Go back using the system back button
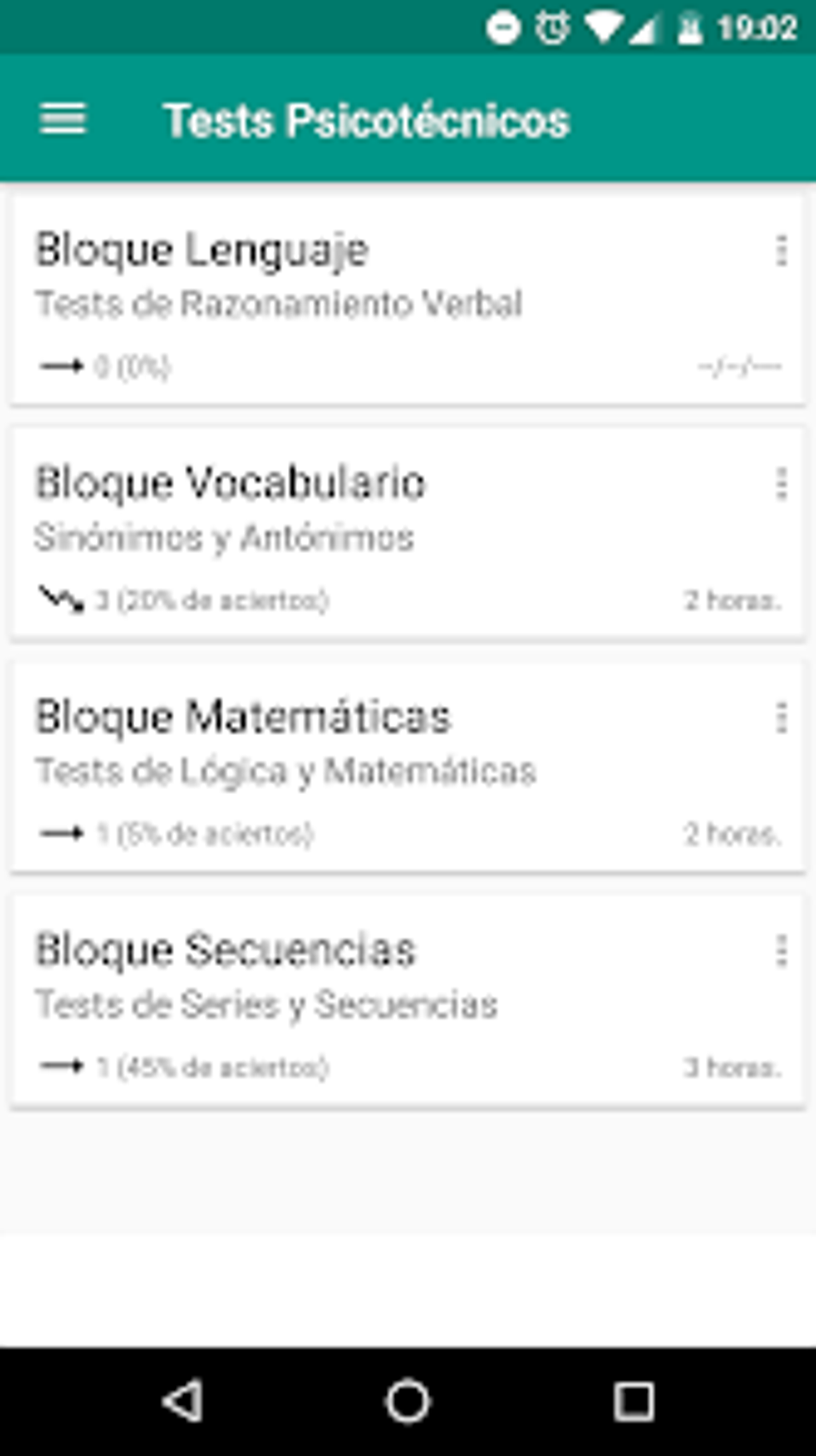The width and height of the screenshot is (816, 1456). click(x=182, y=1402)
